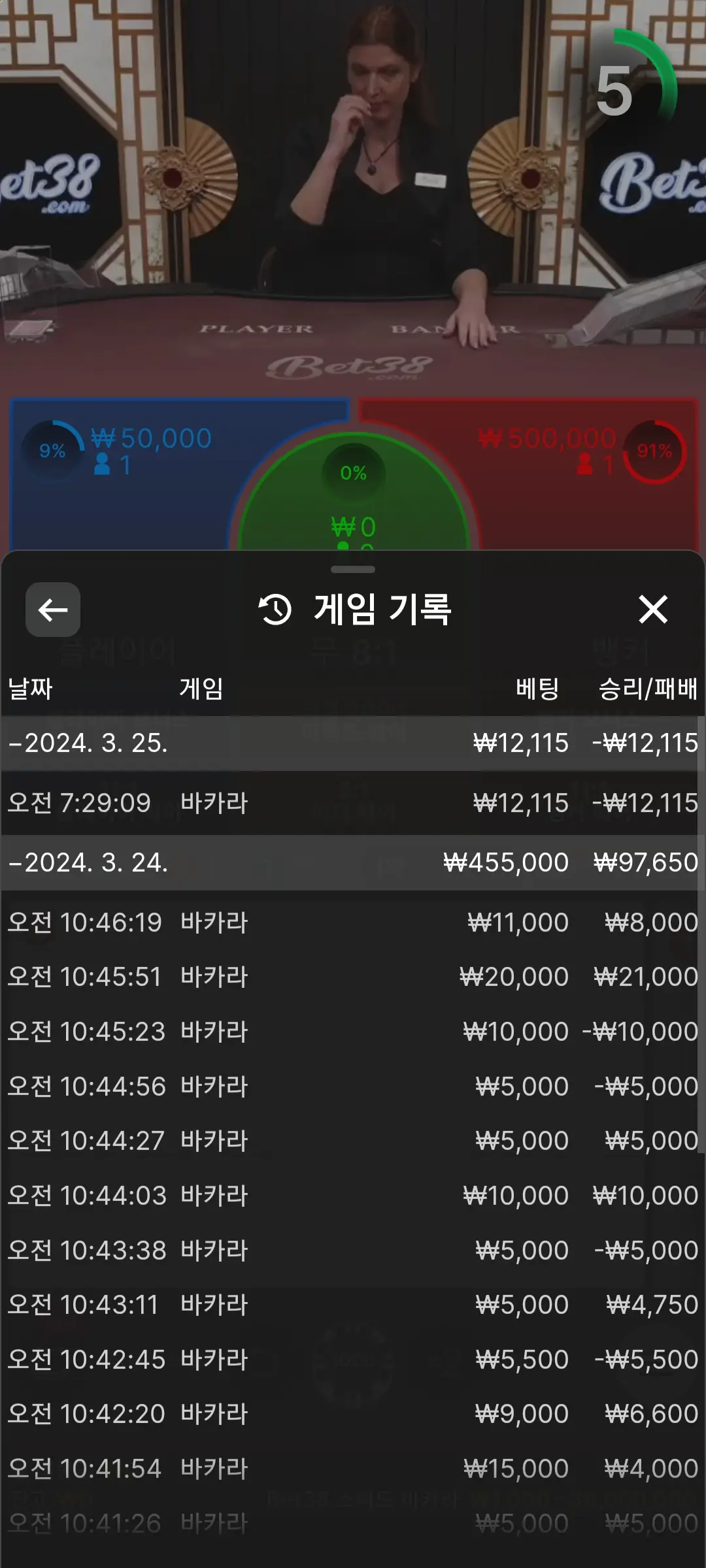Open the 오전 10:44:56 game record

[353, 1086]
